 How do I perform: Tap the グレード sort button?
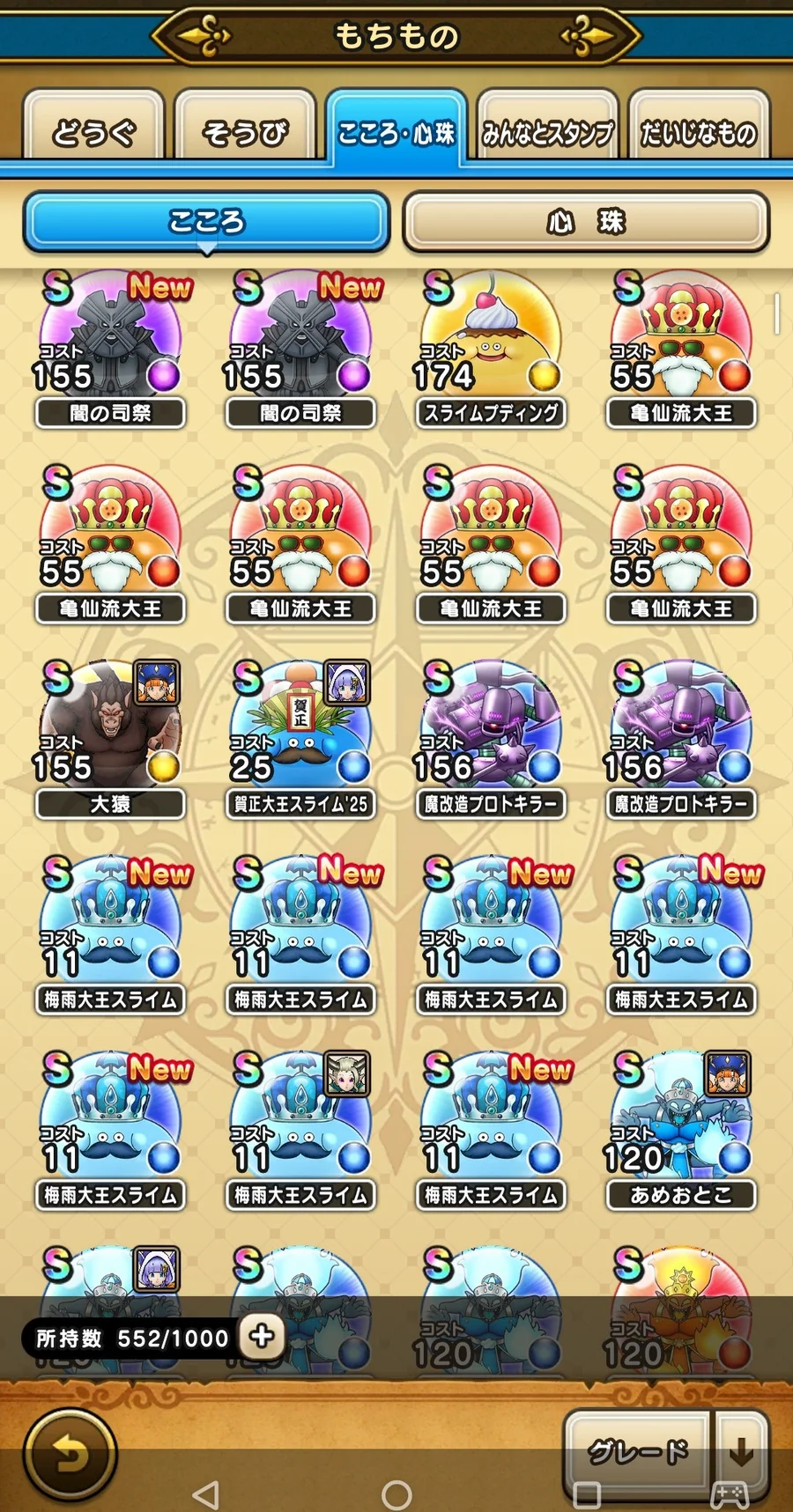click(x=638, y=1450)
